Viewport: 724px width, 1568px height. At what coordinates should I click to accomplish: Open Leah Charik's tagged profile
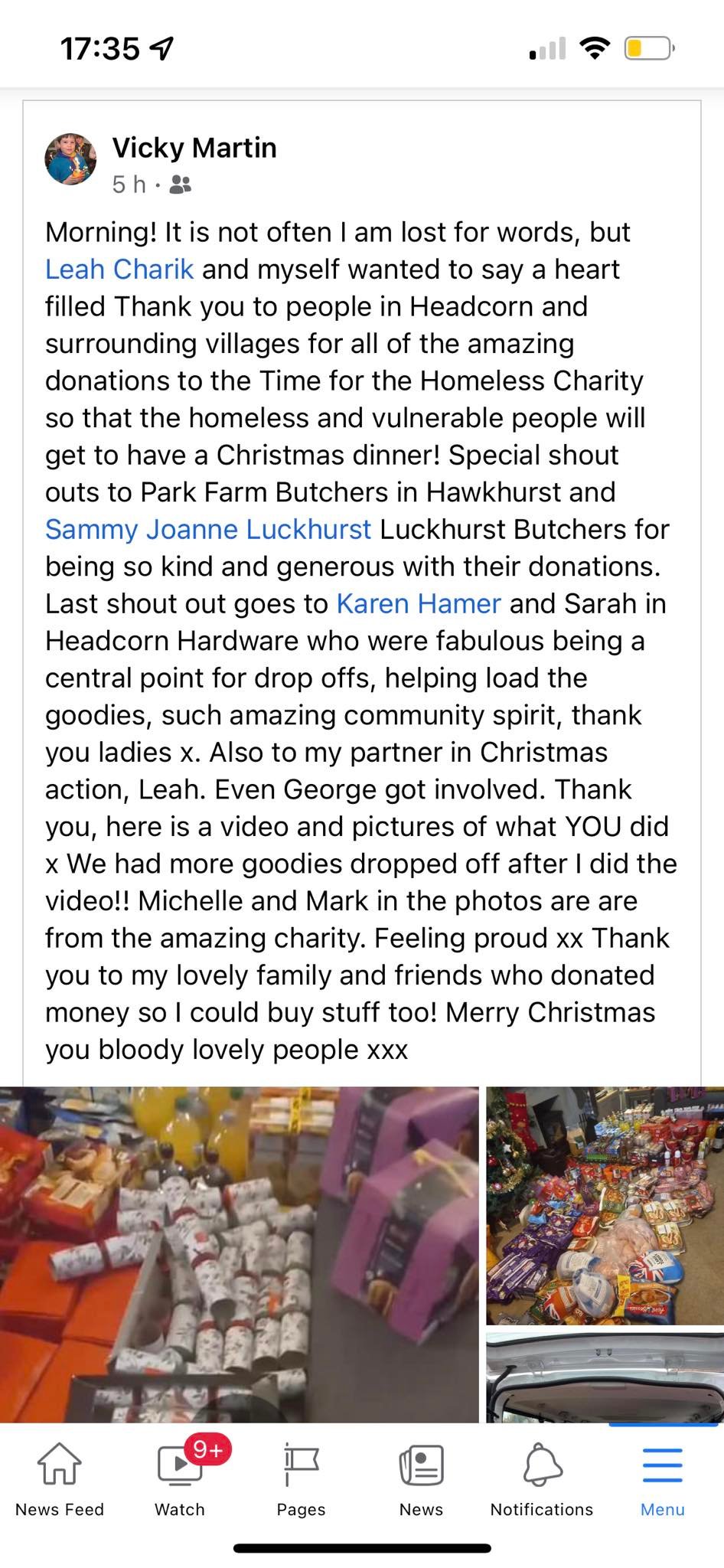tap(119, 269)
